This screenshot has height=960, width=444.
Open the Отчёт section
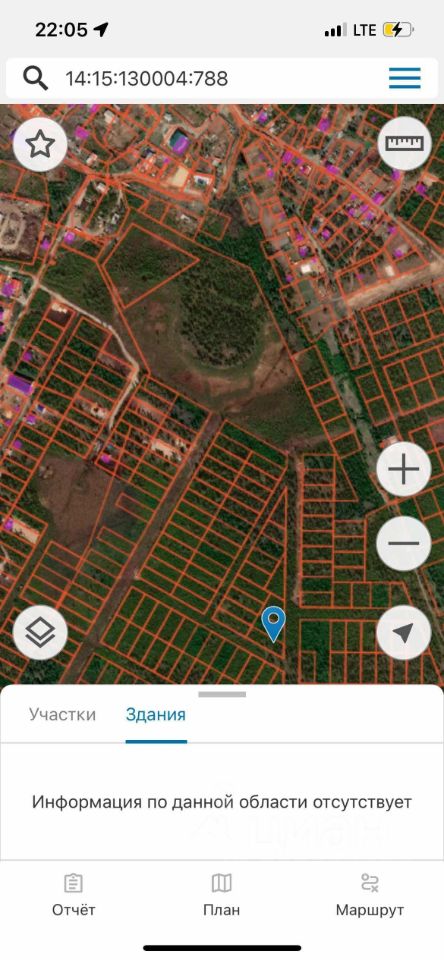pyautogui.click(x=73, y=895)
